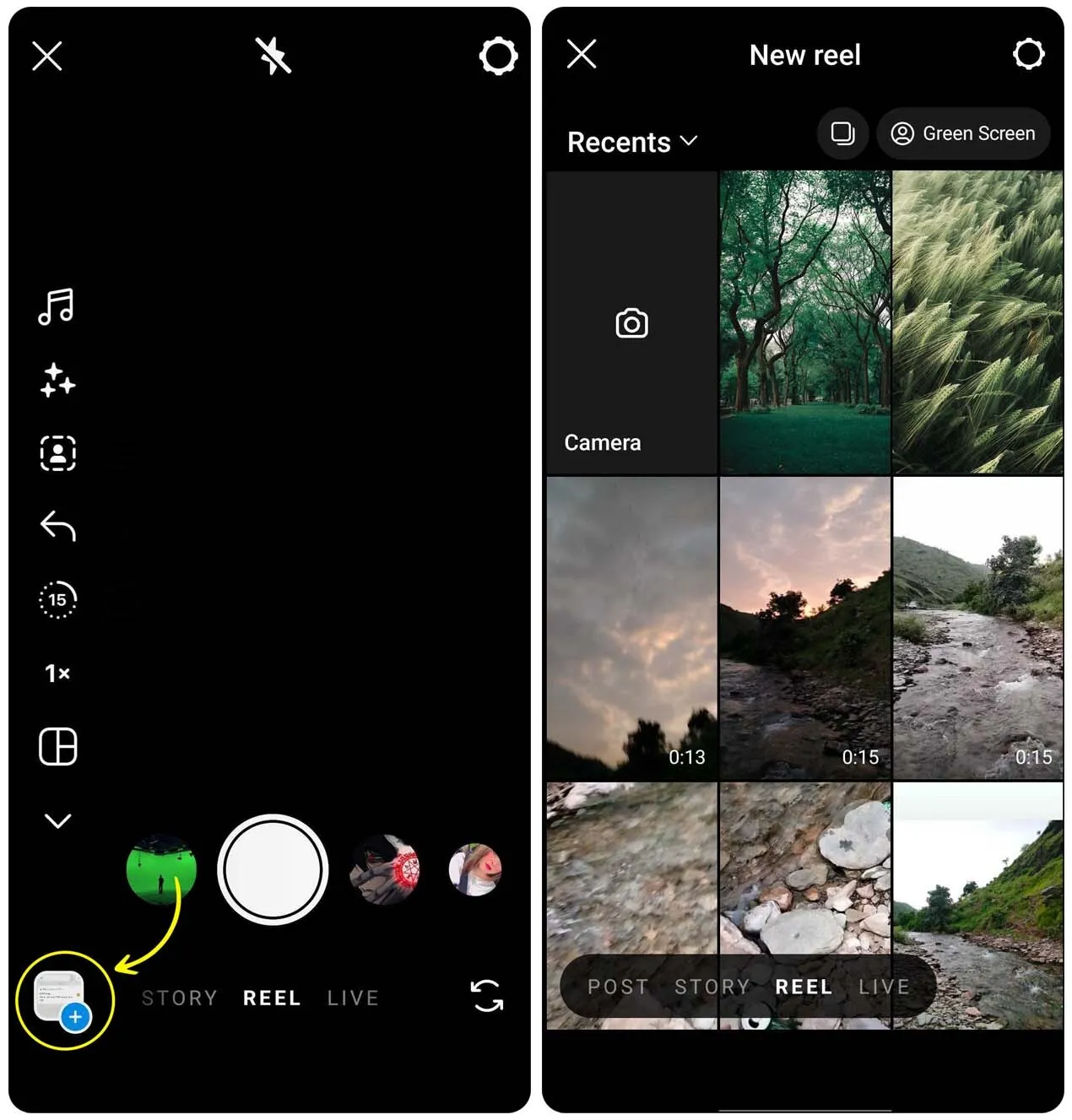Switch to LIVE mode on camera screen

[353, 998]
